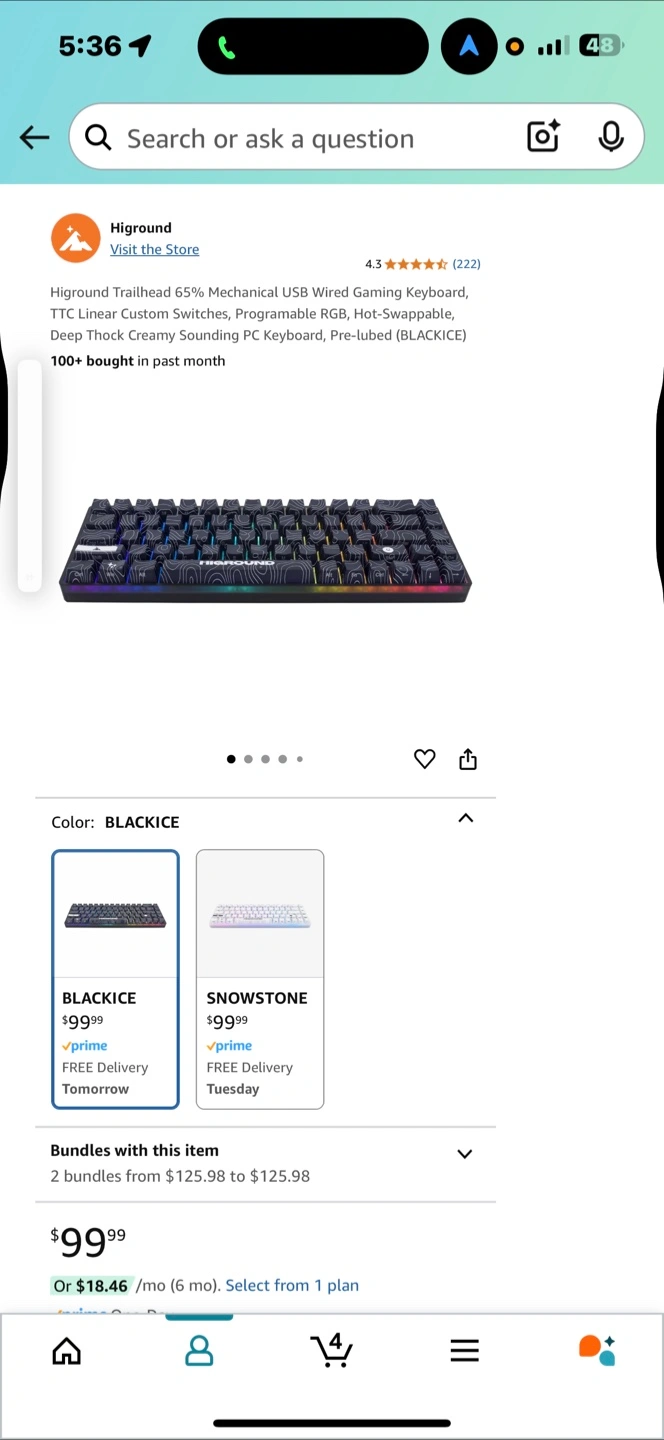Open the account profile tab

pos(199,1352)
